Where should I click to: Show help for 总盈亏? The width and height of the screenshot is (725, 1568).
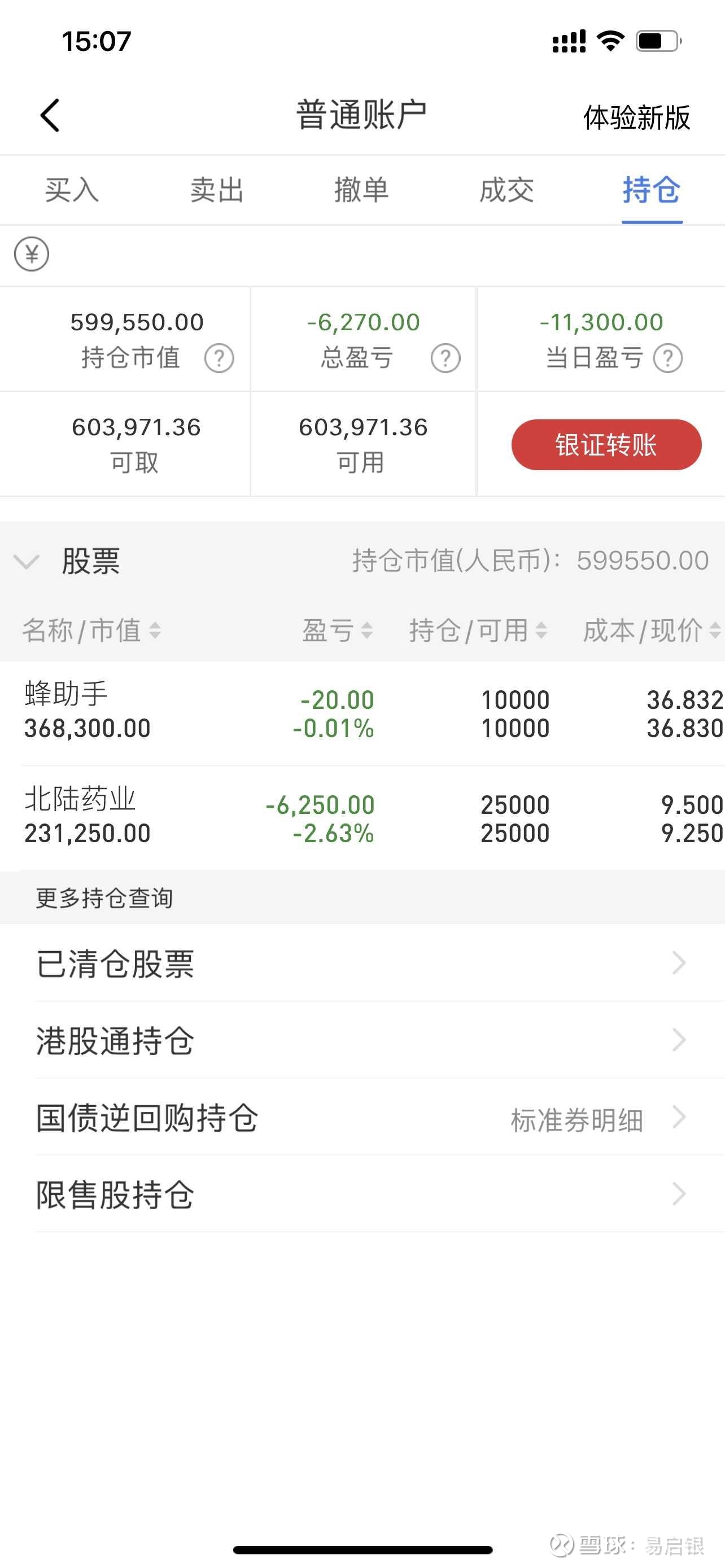click(x=446, y=358)
